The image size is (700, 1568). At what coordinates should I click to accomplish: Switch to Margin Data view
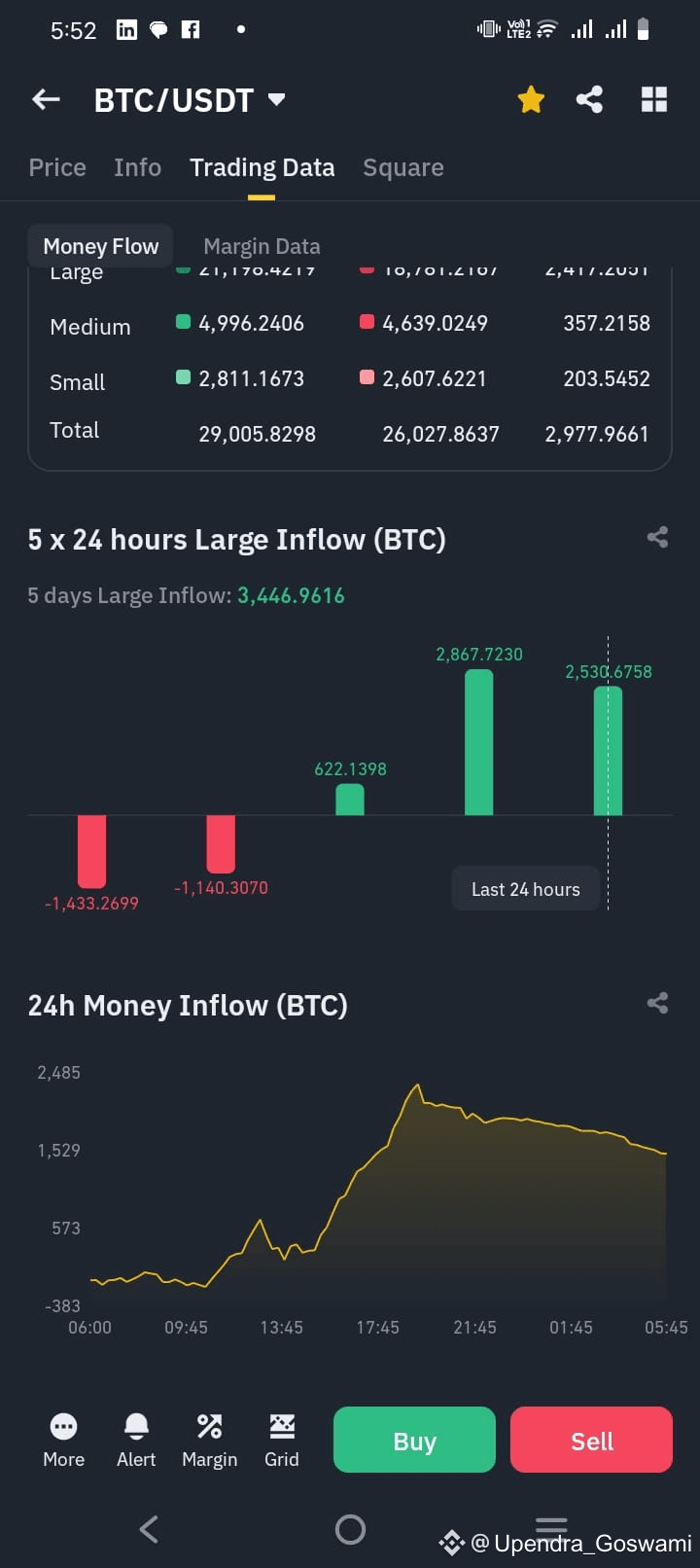point(261,245)
